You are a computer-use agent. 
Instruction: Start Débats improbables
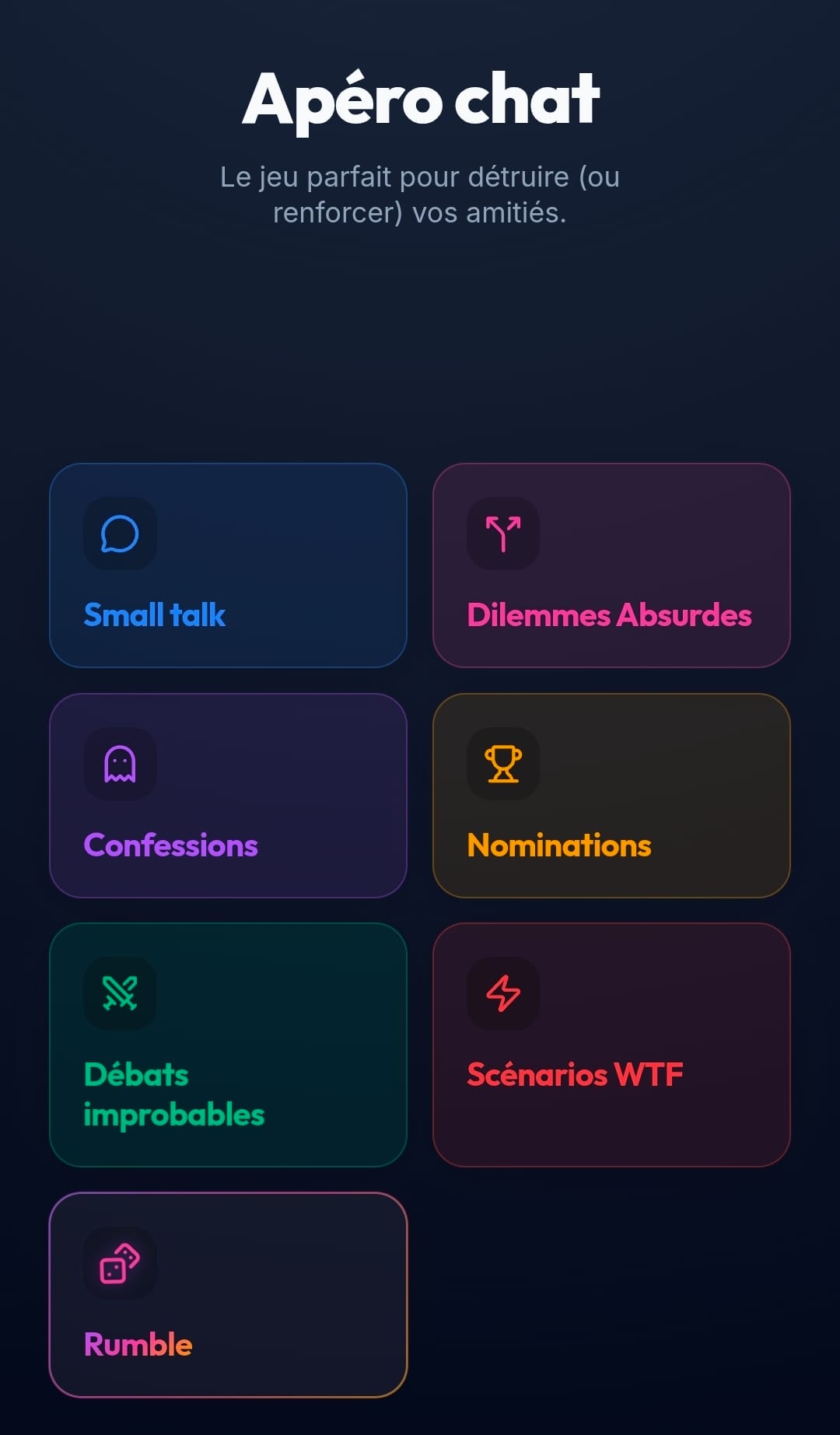pos(228,1045)
